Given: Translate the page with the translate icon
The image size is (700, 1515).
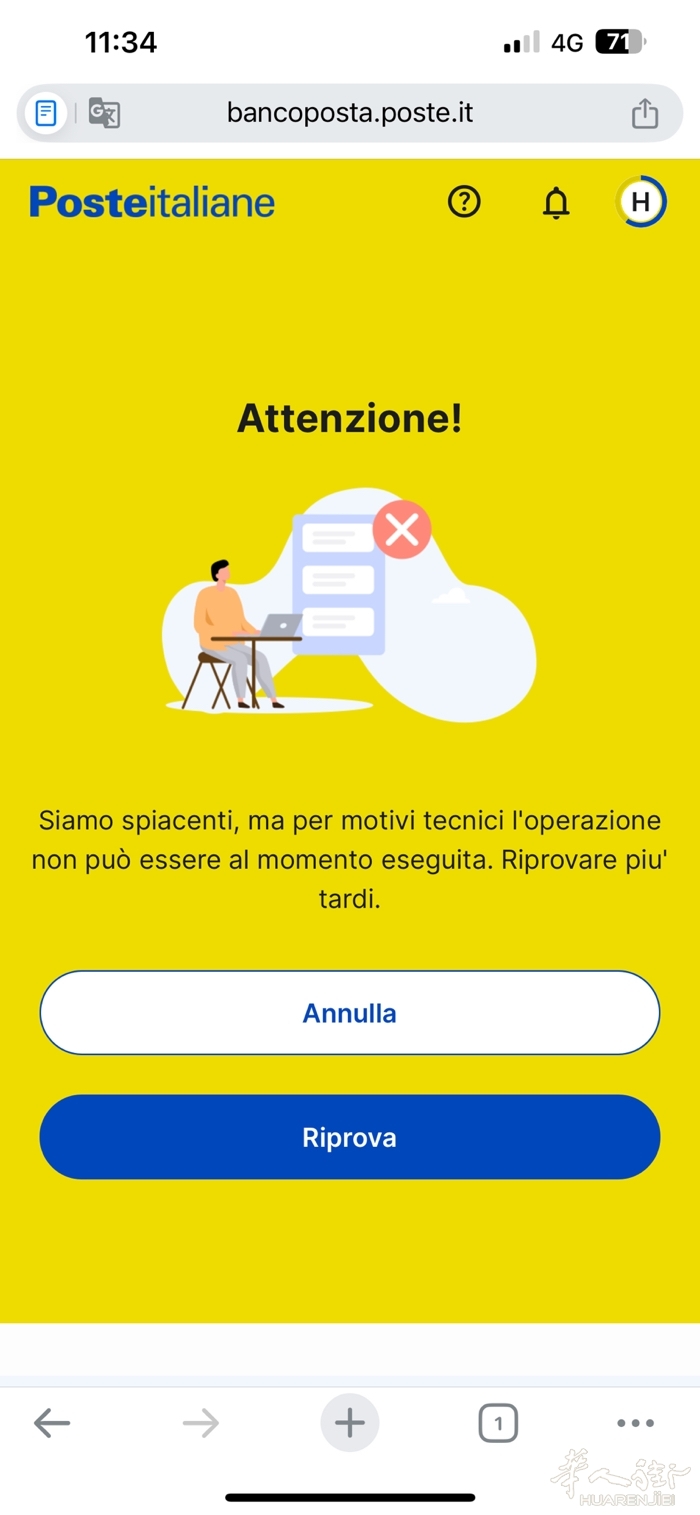Looking at the screenshot, I should 104,113.
